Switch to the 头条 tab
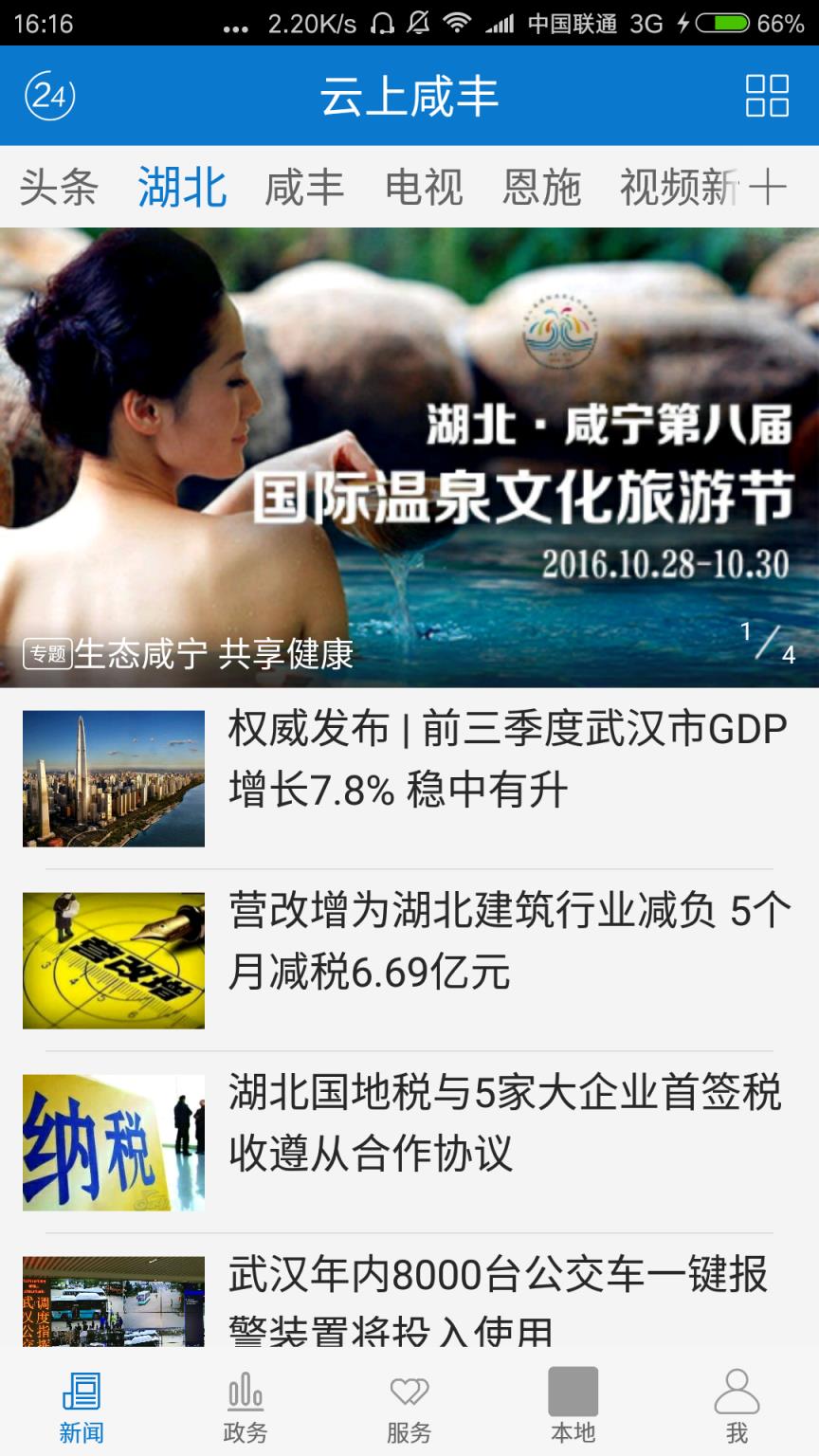Image resolution: width=819 pixels, height=1456 pixels. click(x=59, y=187)
